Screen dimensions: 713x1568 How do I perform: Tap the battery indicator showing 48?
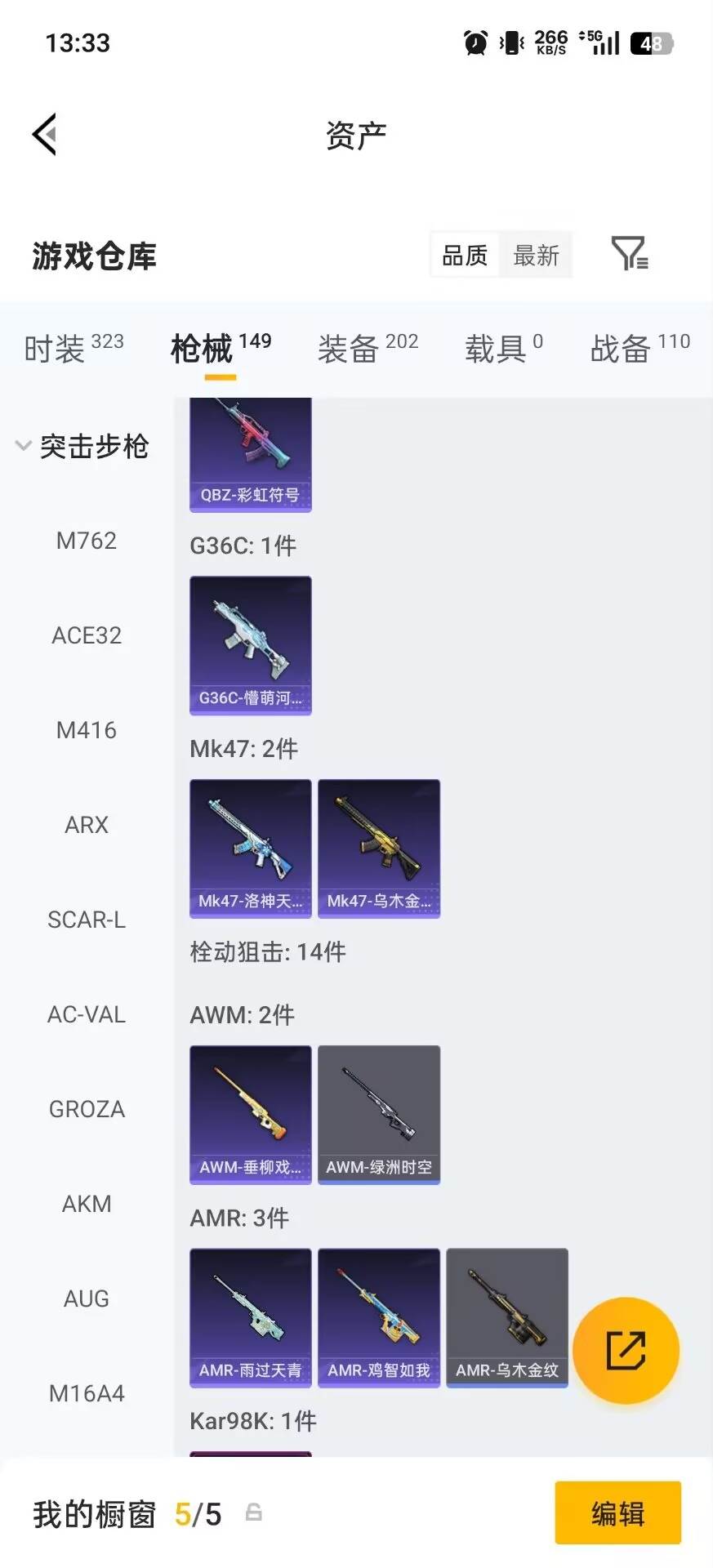click(649, 42)
